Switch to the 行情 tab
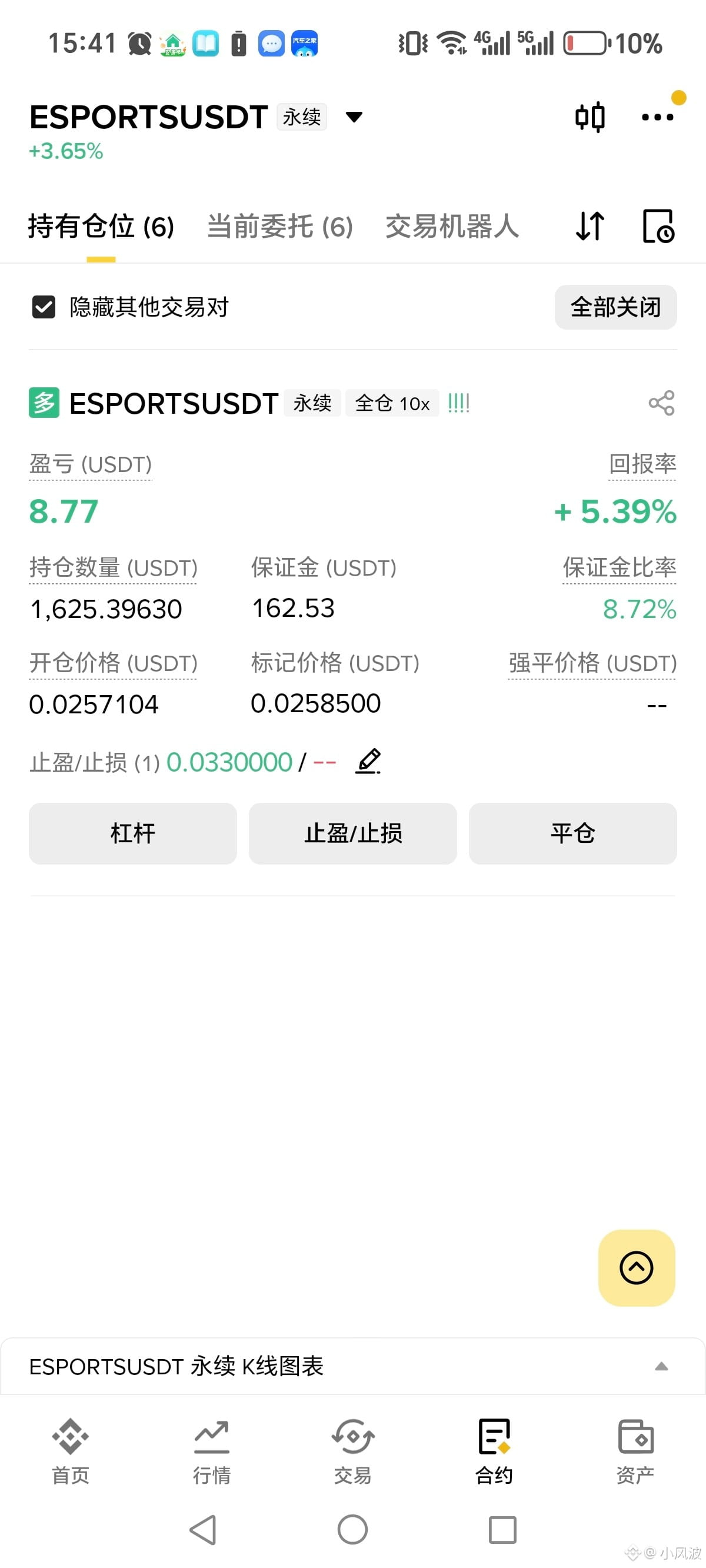The height and width of the screenshot is (1568, 706). coord(212,1451)
